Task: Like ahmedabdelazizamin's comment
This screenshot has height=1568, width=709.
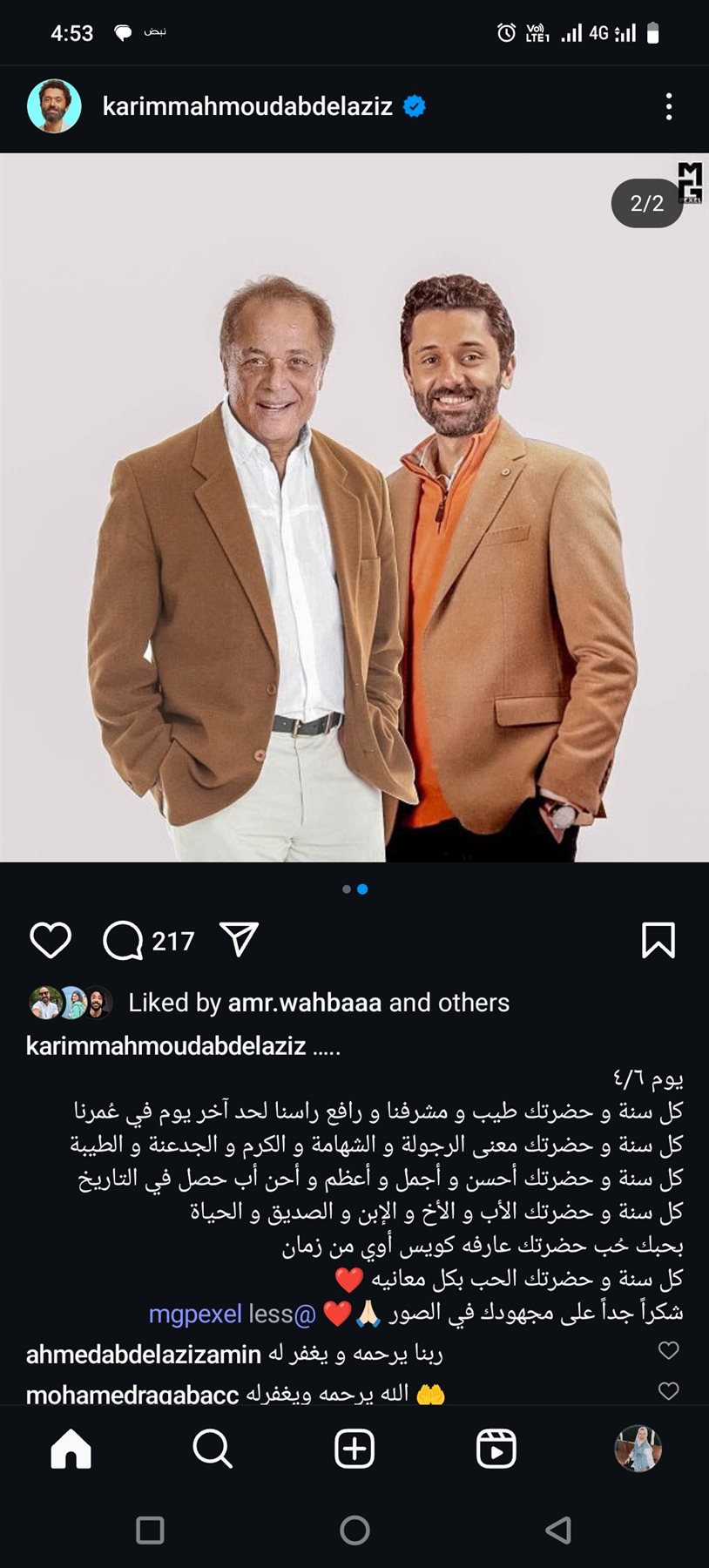Action: tap(668, 1350)
